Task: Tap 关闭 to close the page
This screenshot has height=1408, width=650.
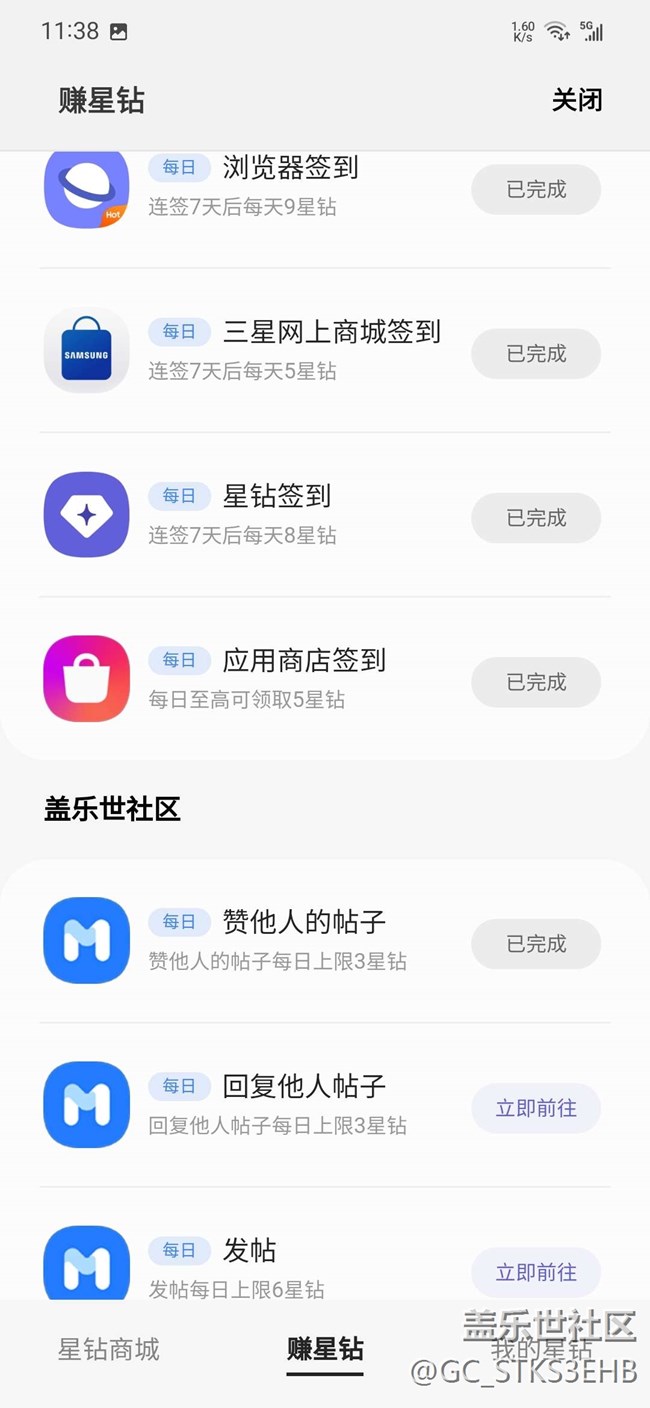Action: (x=577, y=100)
